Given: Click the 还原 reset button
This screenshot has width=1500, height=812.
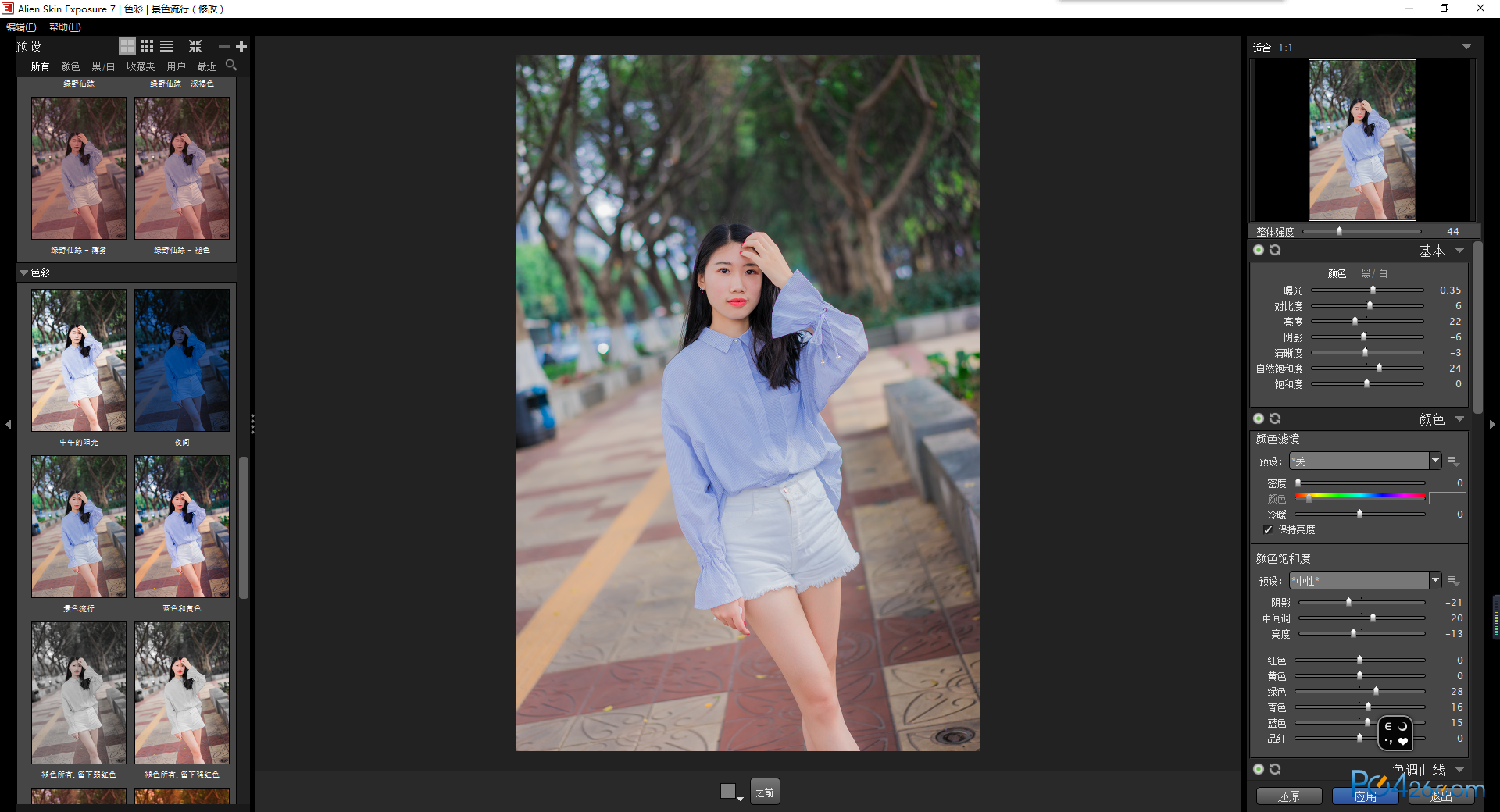Looking at the screenshot, I should [1288, 796].
